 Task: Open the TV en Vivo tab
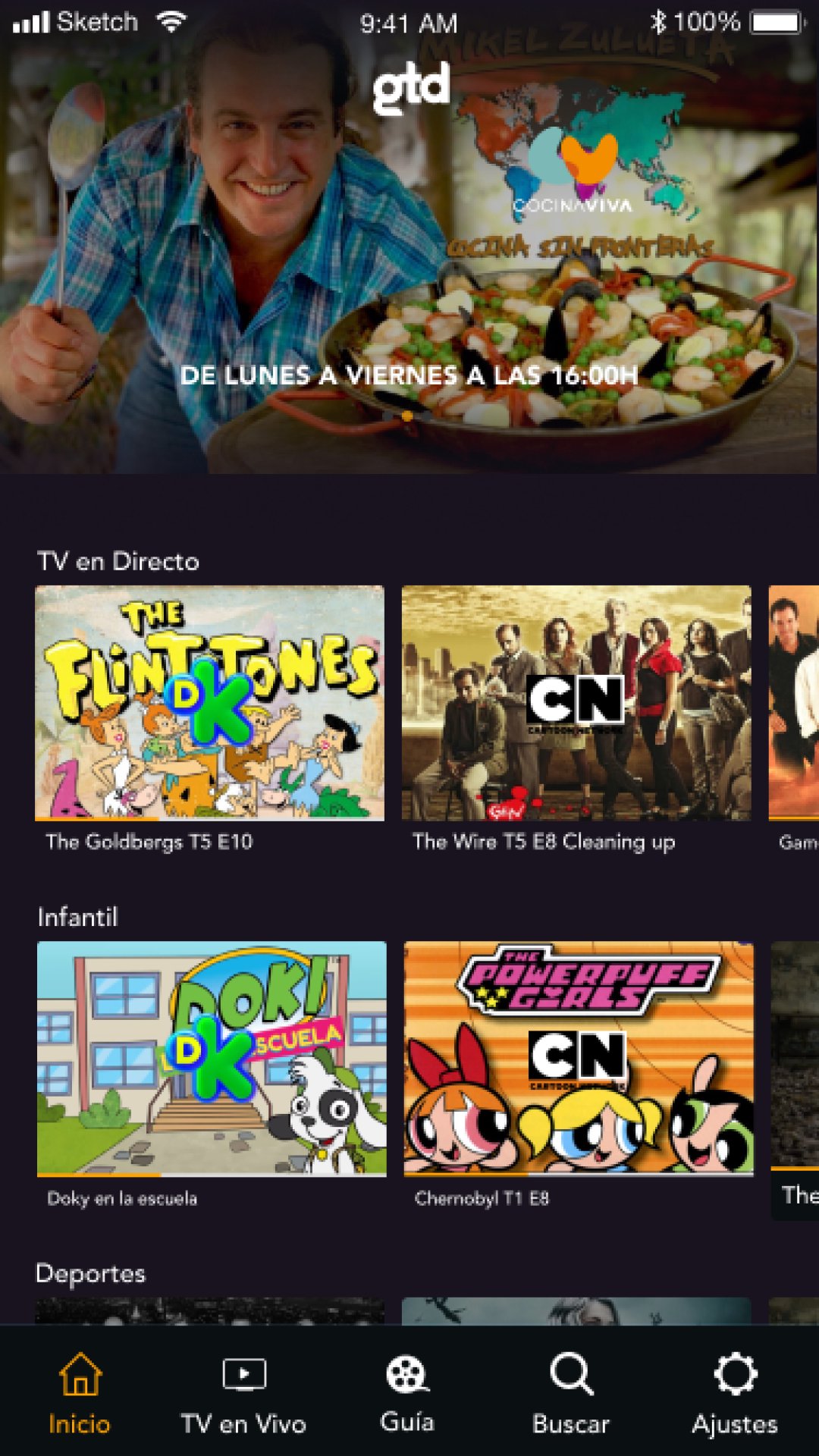[x=243, y=1394]
